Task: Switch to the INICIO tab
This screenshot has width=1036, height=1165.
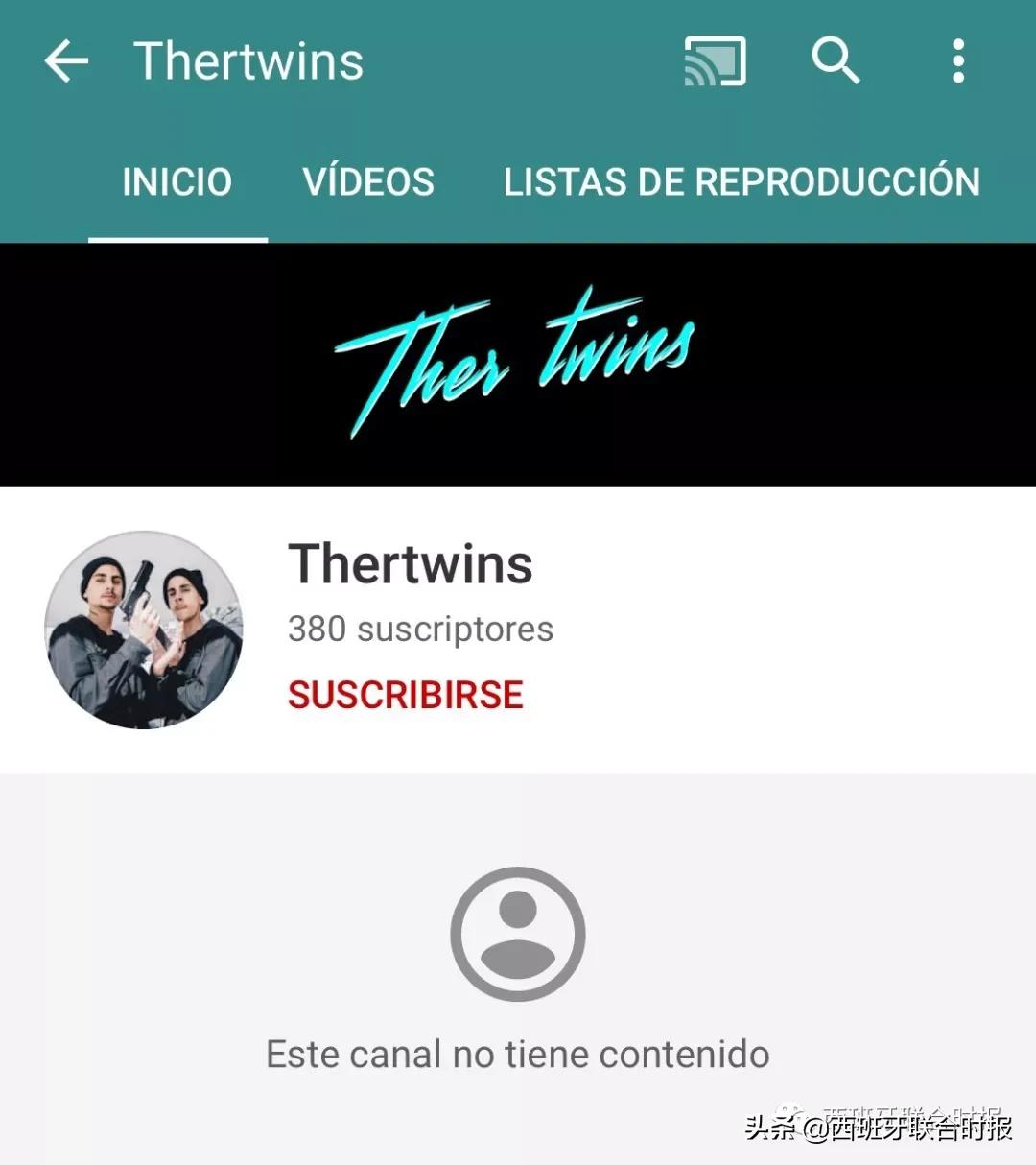Action: click(177, 181)
